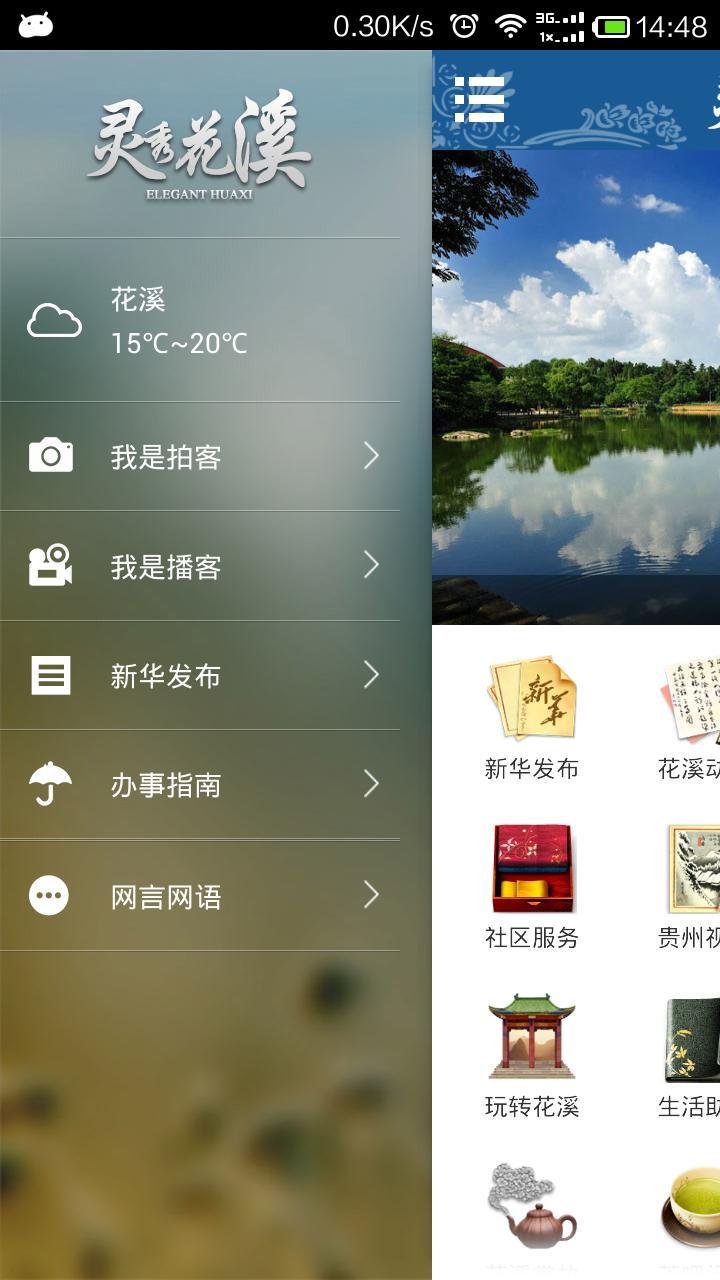Viewport: 720px width, 1280px height.
Task: Open 我是播客 menu item
Action: (200, 567)
